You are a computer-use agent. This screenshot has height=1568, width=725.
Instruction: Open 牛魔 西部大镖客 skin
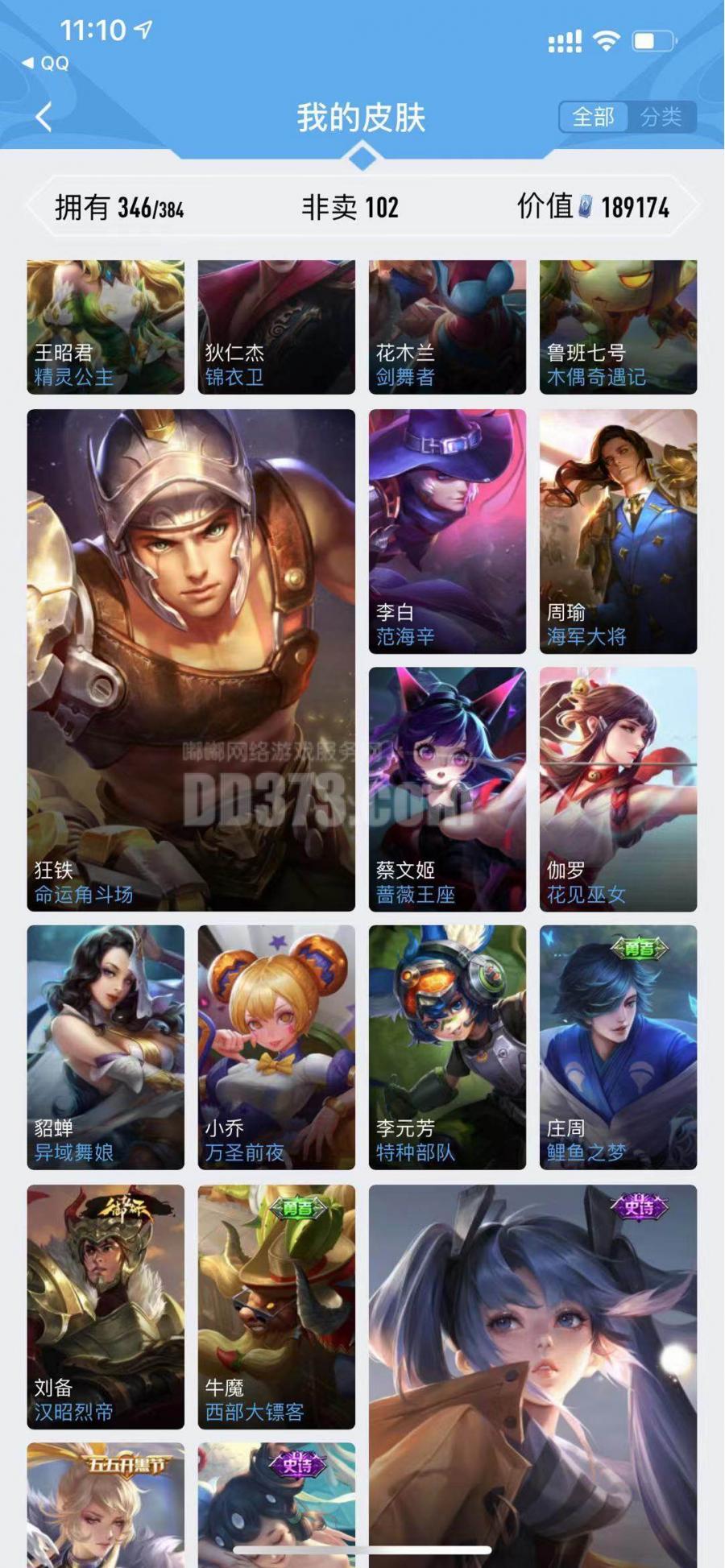coord(276,1305)
